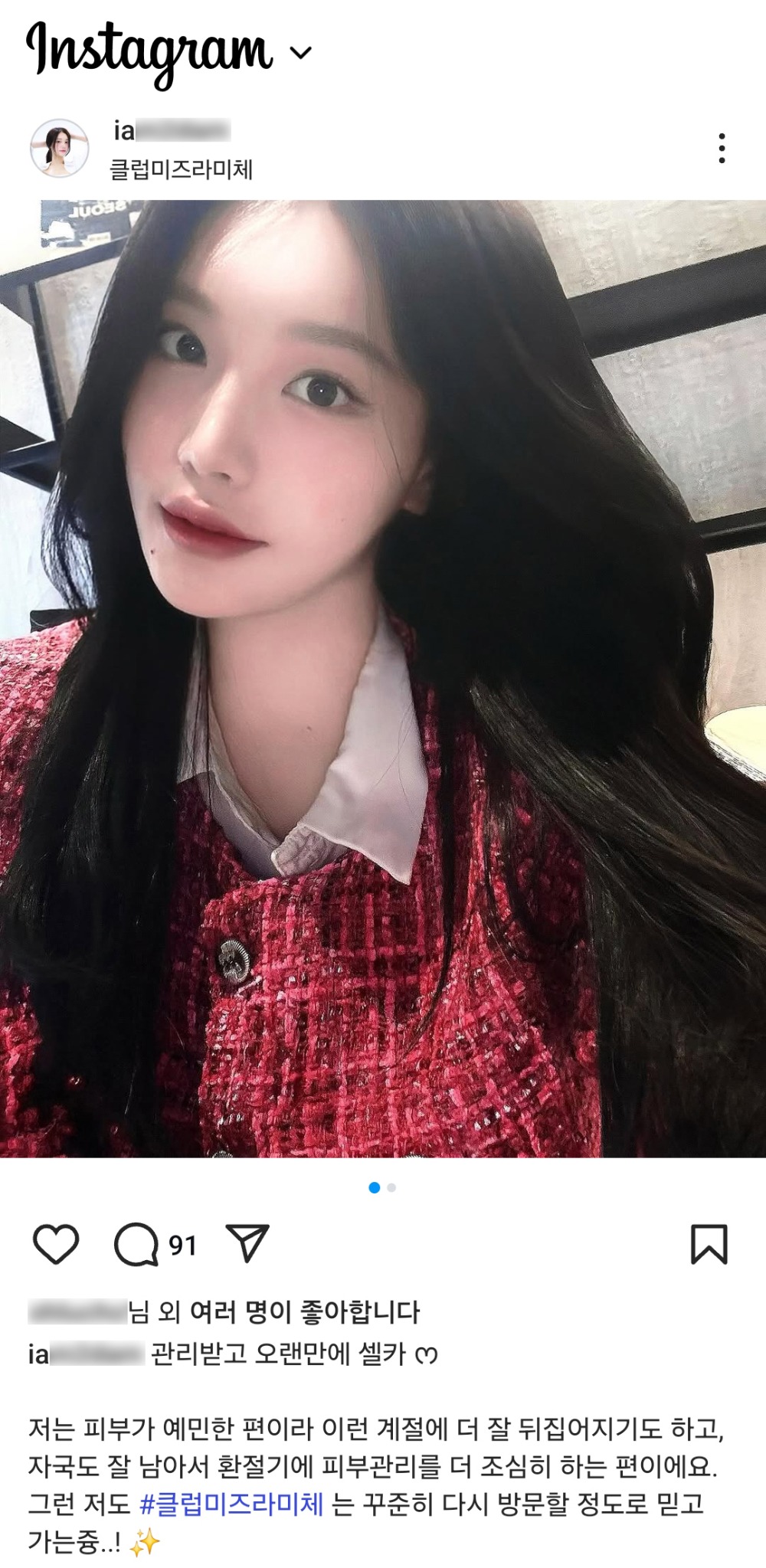Like the post with the heart icon
The width and height of the screenshot is (766, 1568).
[x=56, y=1245]
